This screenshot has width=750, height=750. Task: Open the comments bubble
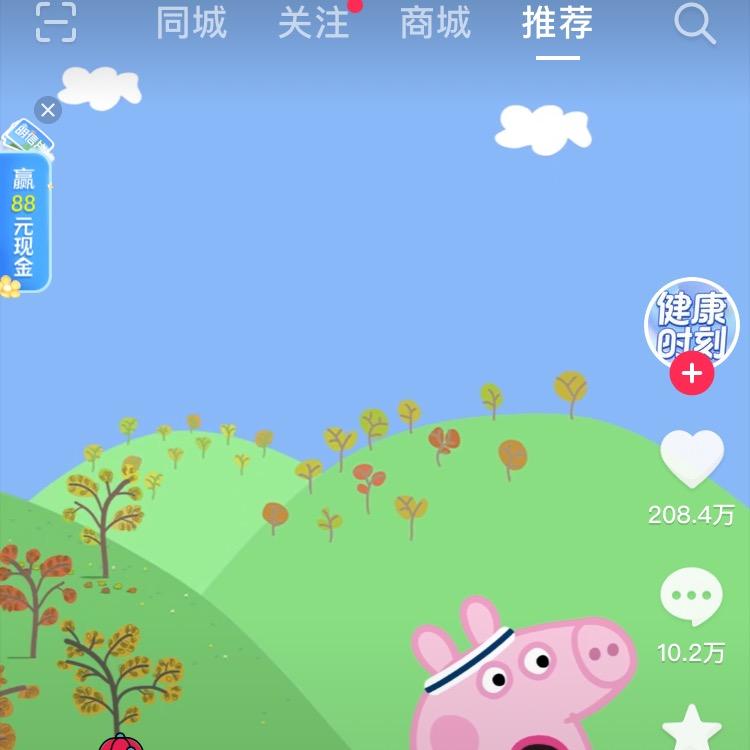click(x=691, y=597)
